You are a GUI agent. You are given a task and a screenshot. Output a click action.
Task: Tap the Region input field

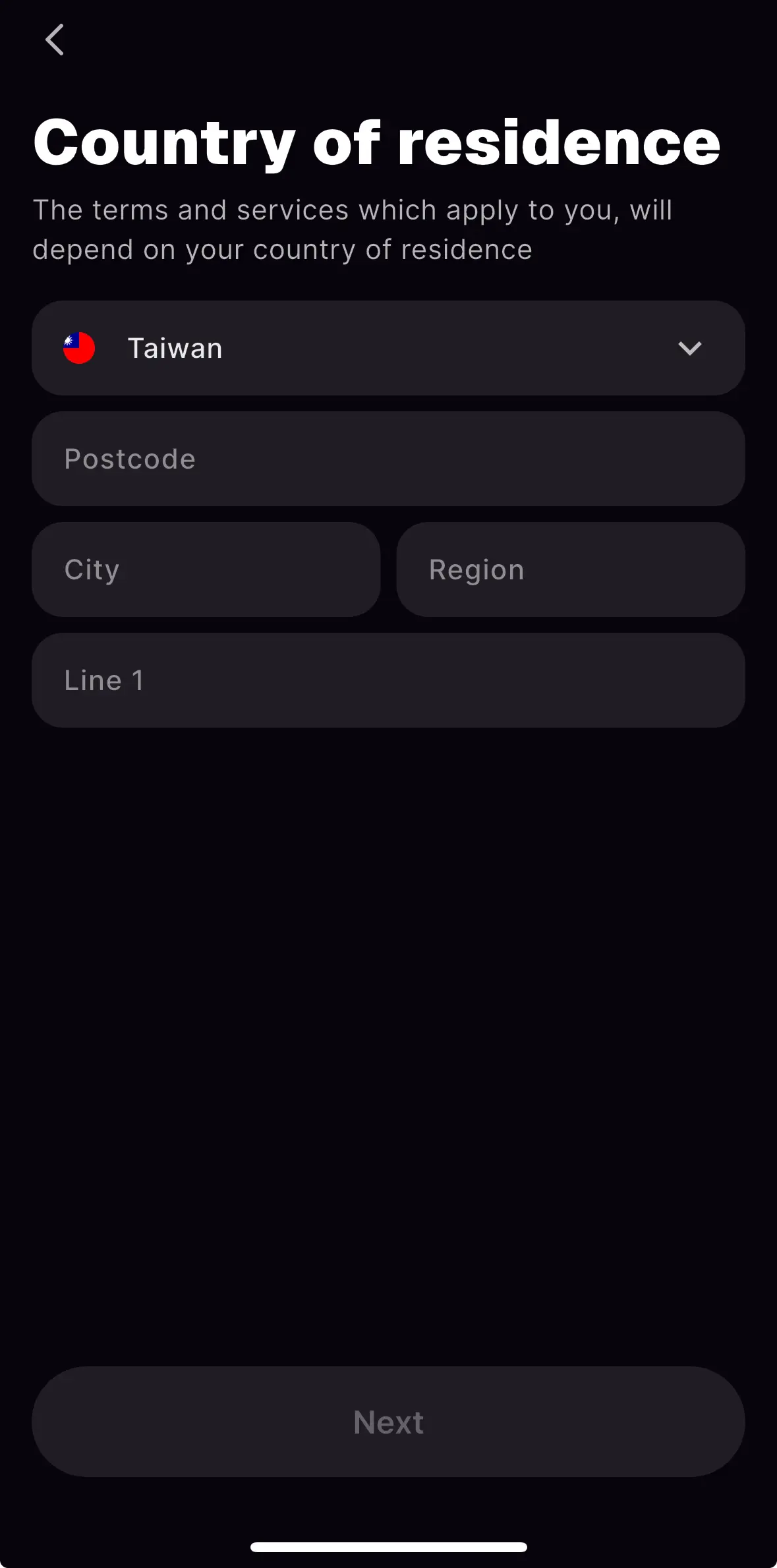(570, 569)
